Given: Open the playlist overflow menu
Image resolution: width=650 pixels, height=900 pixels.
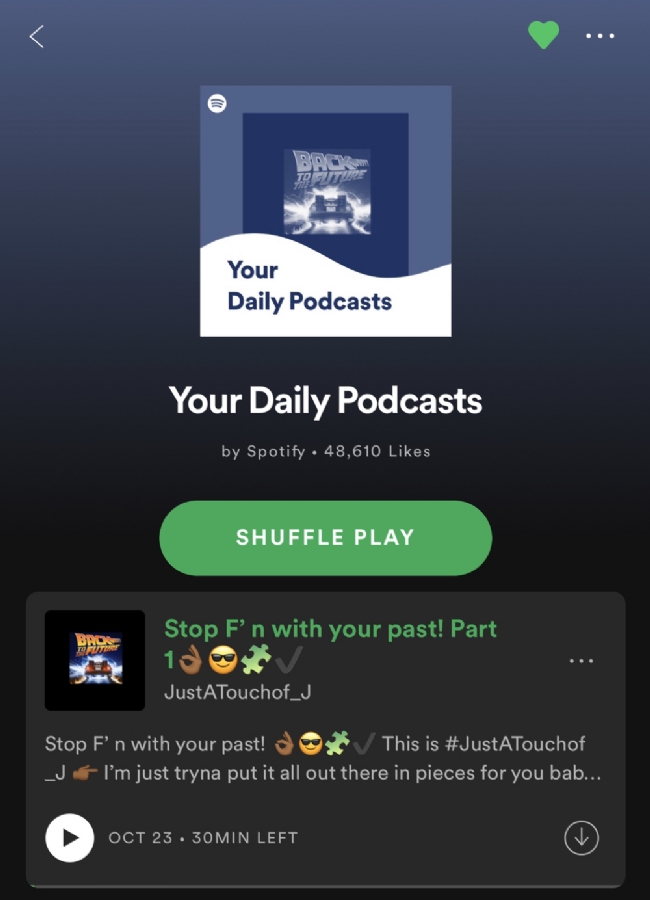Looking at the screenshot, I should 600,36.
